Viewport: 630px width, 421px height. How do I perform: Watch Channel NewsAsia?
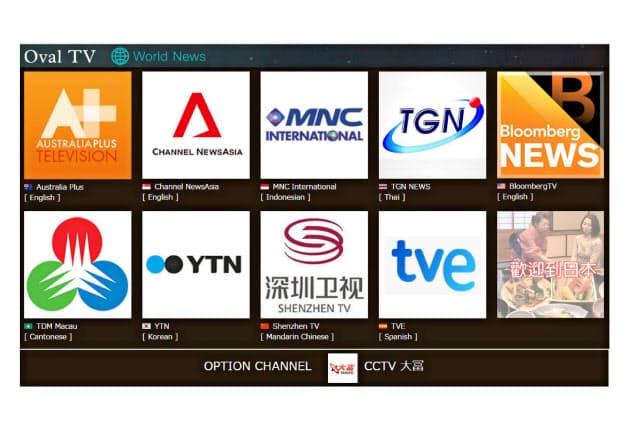coord(196,125)
